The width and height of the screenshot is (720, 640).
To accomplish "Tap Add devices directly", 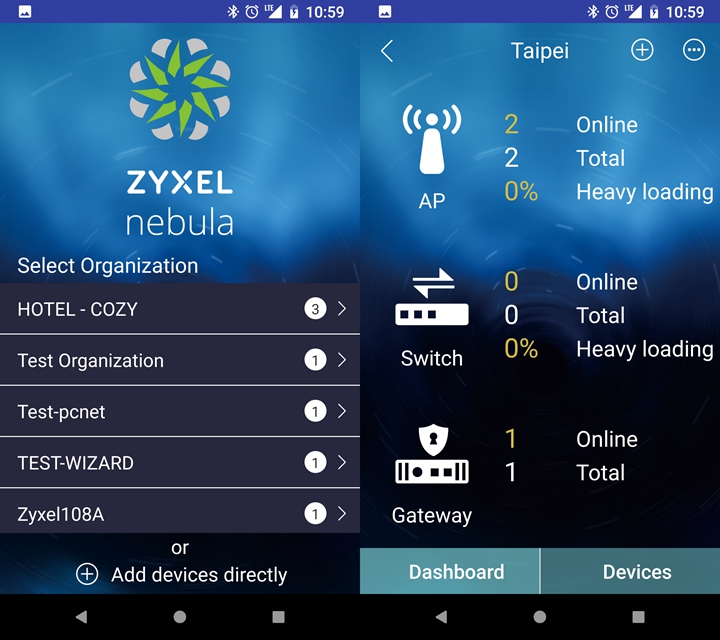I will (x=182, y=574).
